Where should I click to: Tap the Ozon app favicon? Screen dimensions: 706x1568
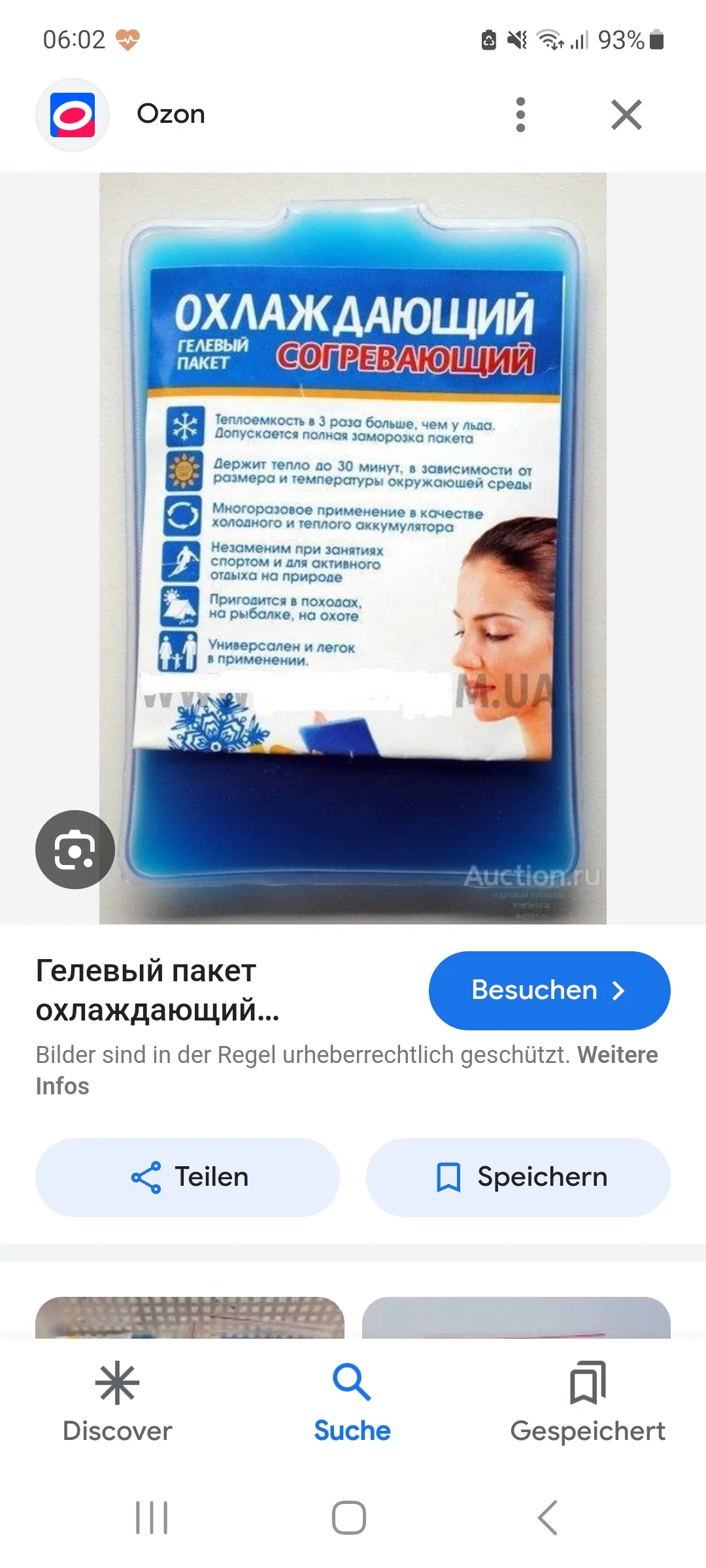point(73,114)
